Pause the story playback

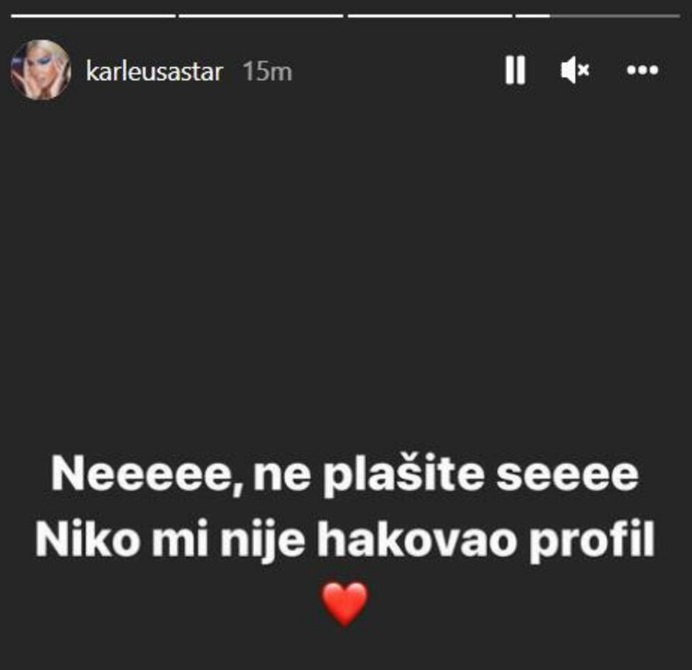(x=515, y=70)
